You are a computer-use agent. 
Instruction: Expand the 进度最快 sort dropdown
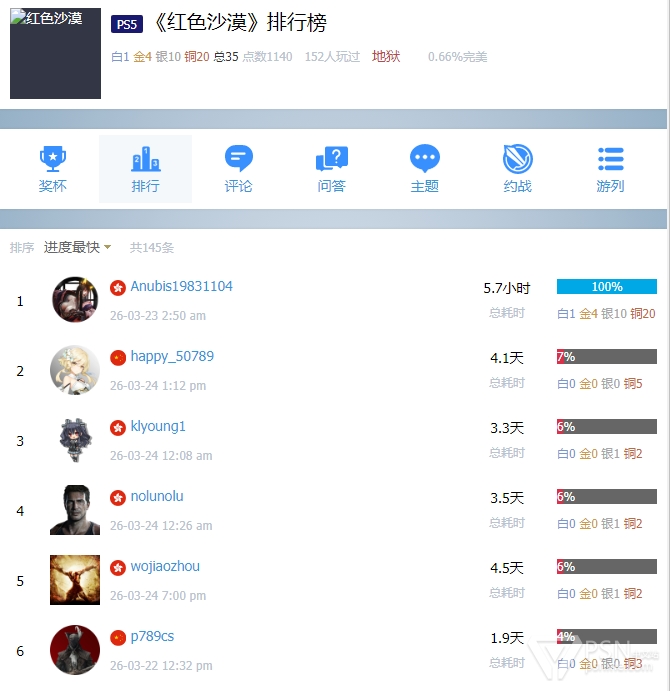(77, 247)
